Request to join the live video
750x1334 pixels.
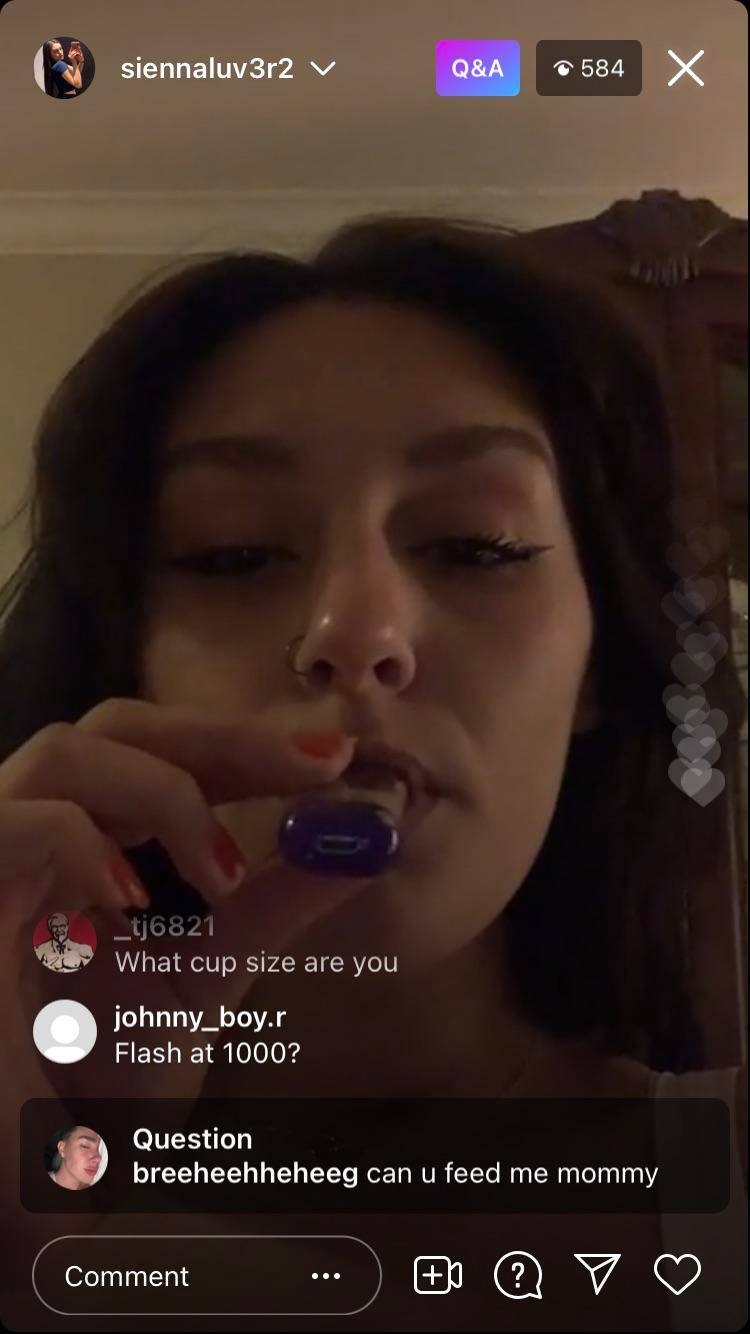438,1275
